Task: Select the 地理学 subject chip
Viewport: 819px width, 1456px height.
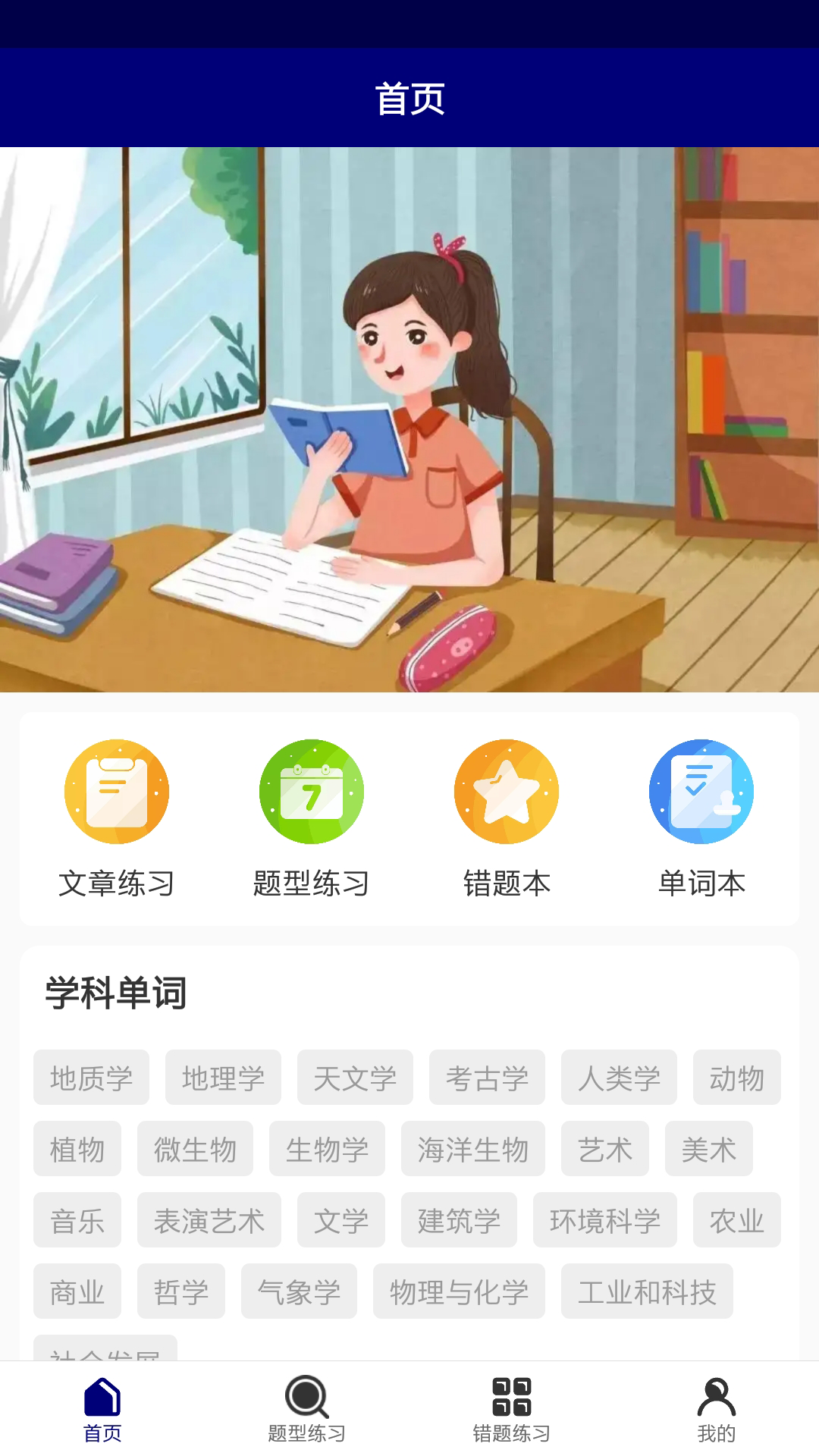Action: (x=223, y=1078)
